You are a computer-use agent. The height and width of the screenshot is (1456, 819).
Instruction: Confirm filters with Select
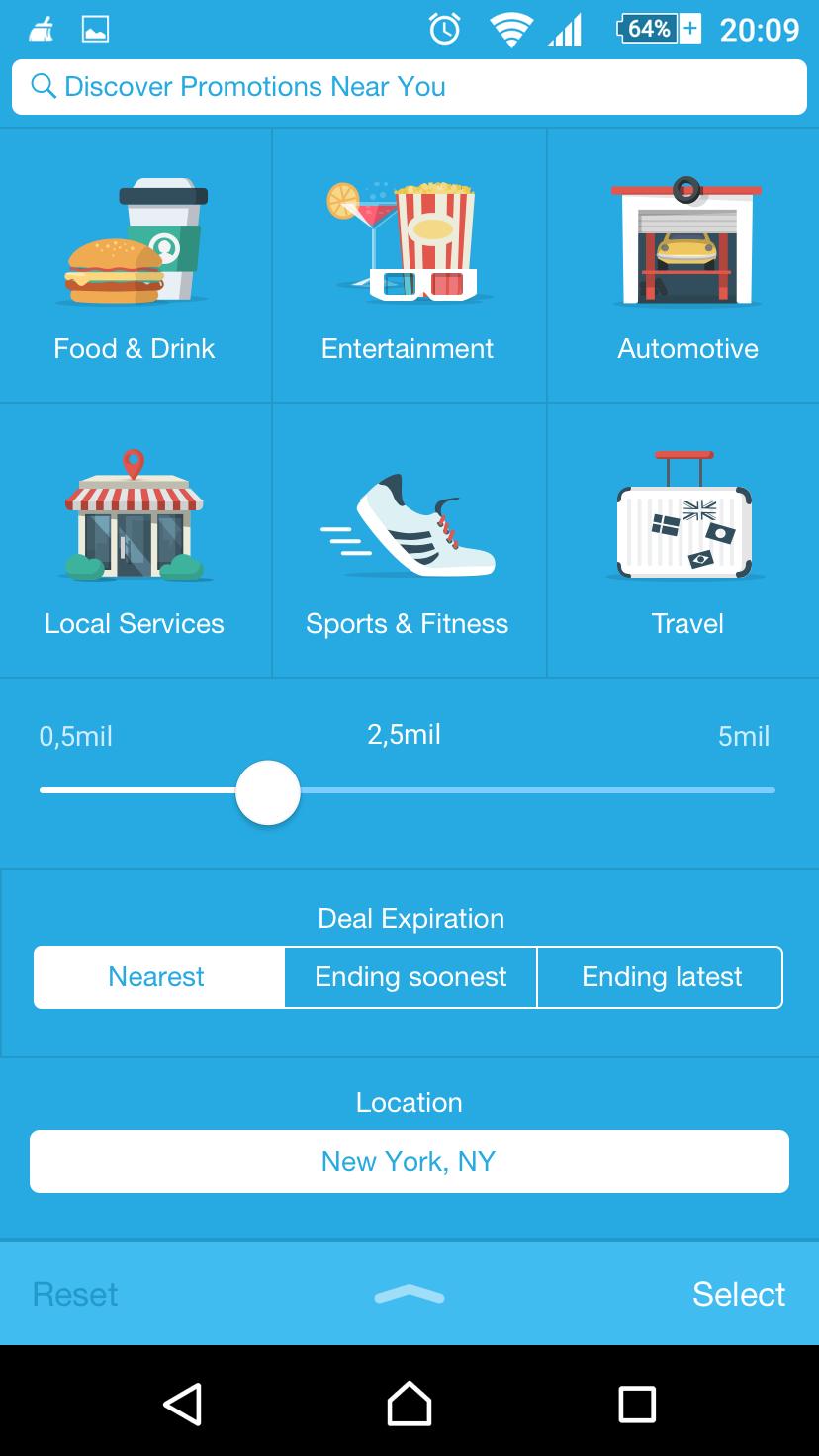tap(738, 1294)
